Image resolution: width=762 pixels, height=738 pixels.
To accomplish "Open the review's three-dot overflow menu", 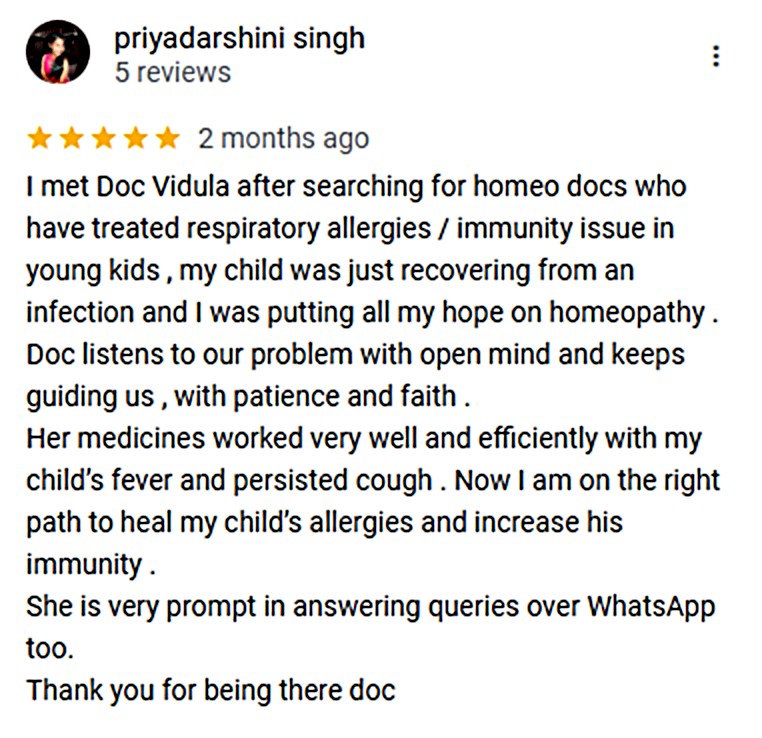I will click(x=715, y=56).
